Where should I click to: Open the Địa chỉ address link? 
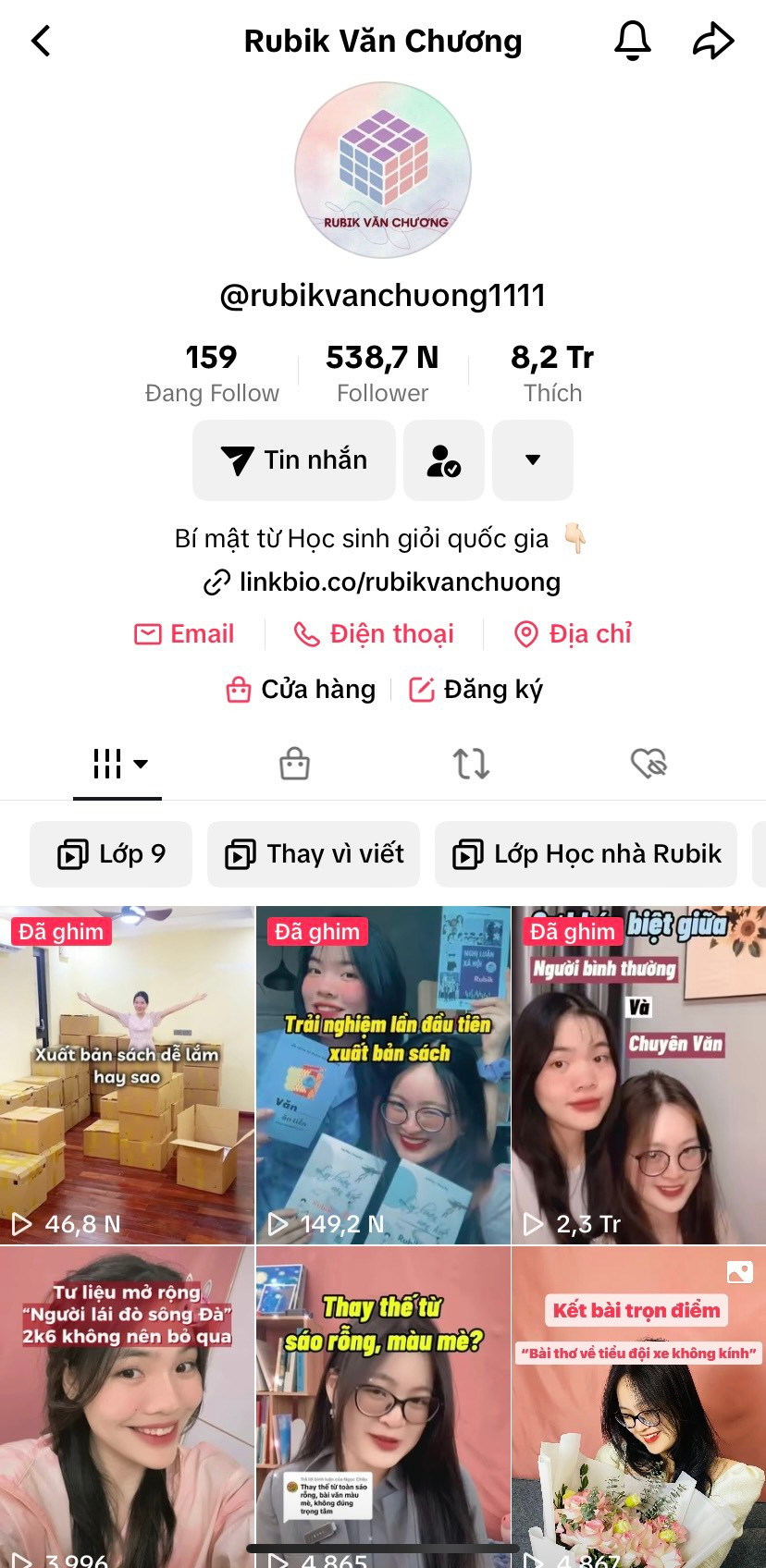point(573,633)
